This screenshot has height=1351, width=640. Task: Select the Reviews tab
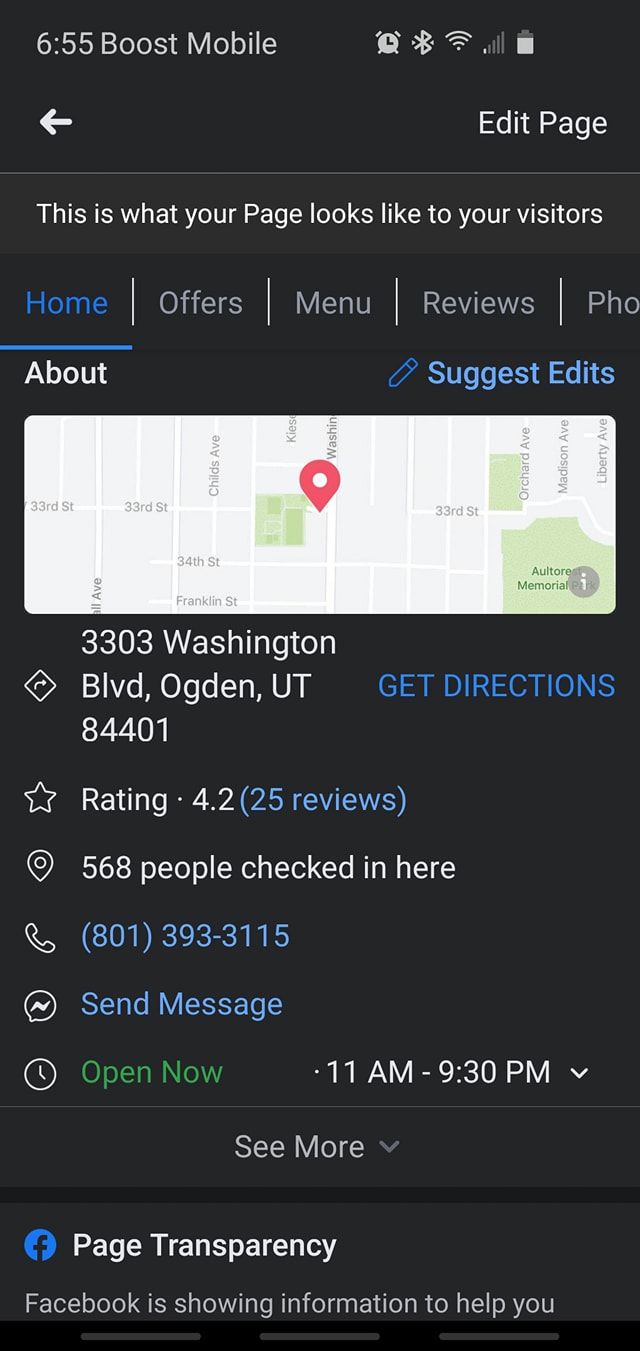[x=478, y=303]
